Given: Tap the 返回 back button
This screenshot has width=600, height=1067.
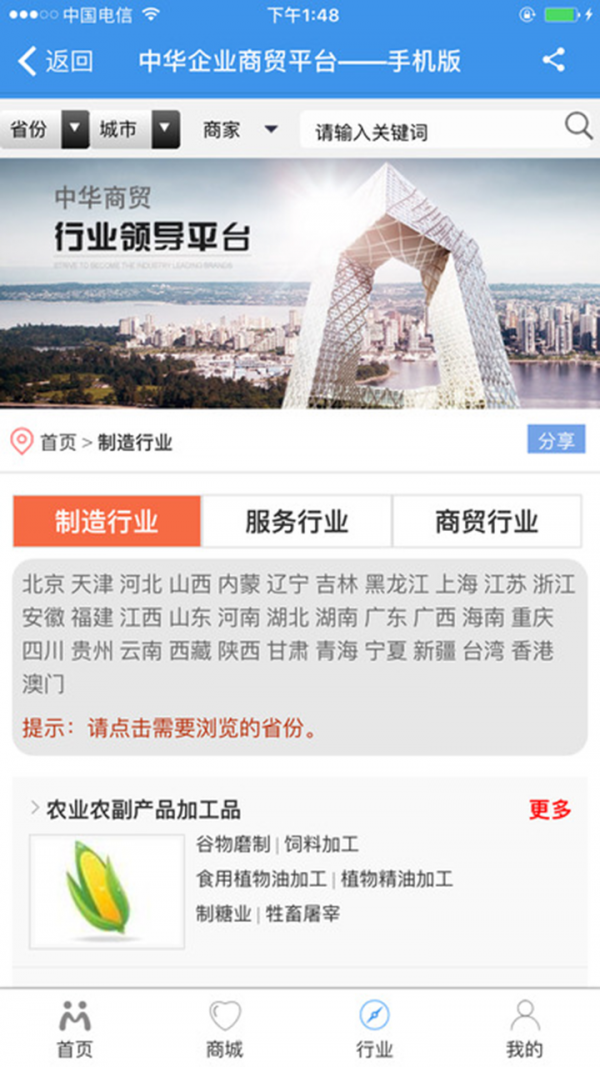Looking at the screenshot, I should pyautogui.click(x=56, y=61).
